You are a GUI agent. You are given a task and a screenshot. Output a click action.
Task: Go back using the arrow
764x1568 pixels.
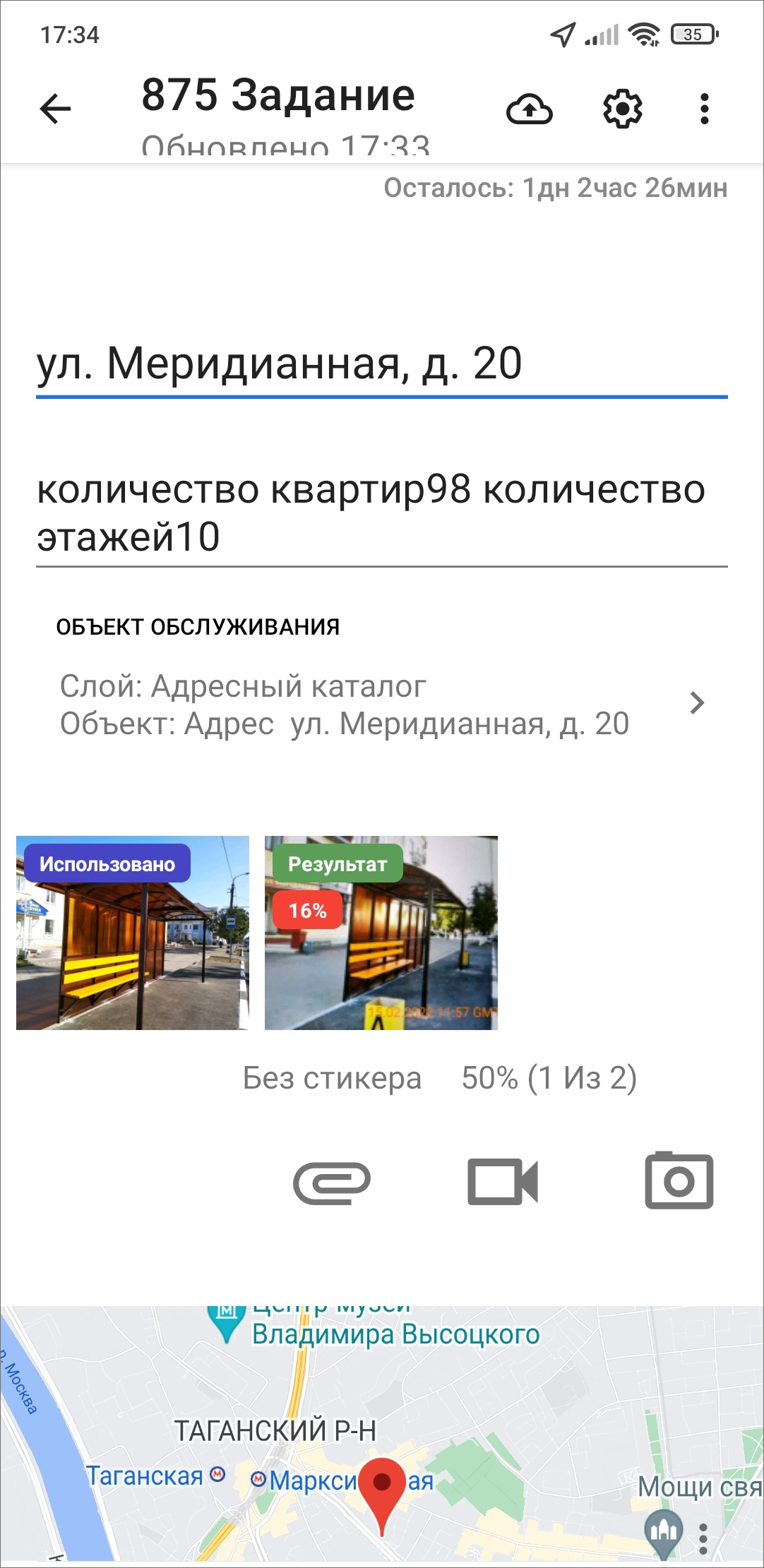point(55,109)
